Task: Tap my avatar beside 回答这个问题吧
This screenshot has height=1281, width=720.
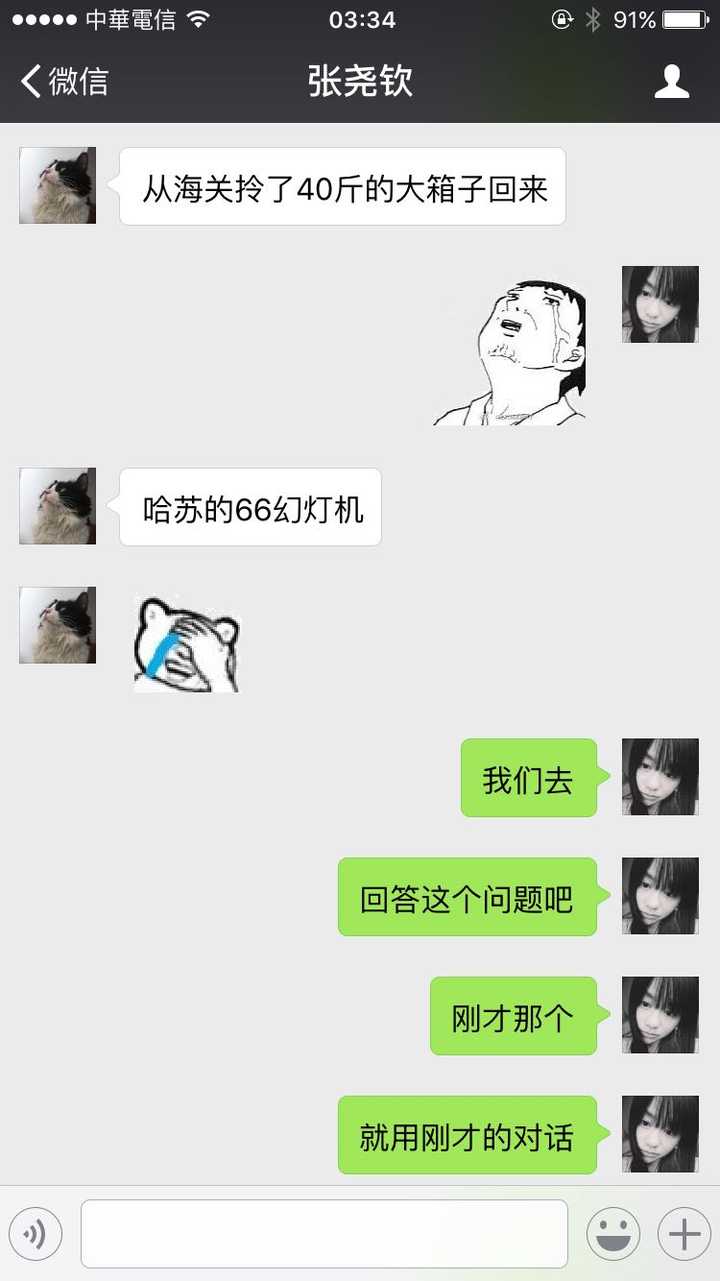Action: click(x=660, y=896)
